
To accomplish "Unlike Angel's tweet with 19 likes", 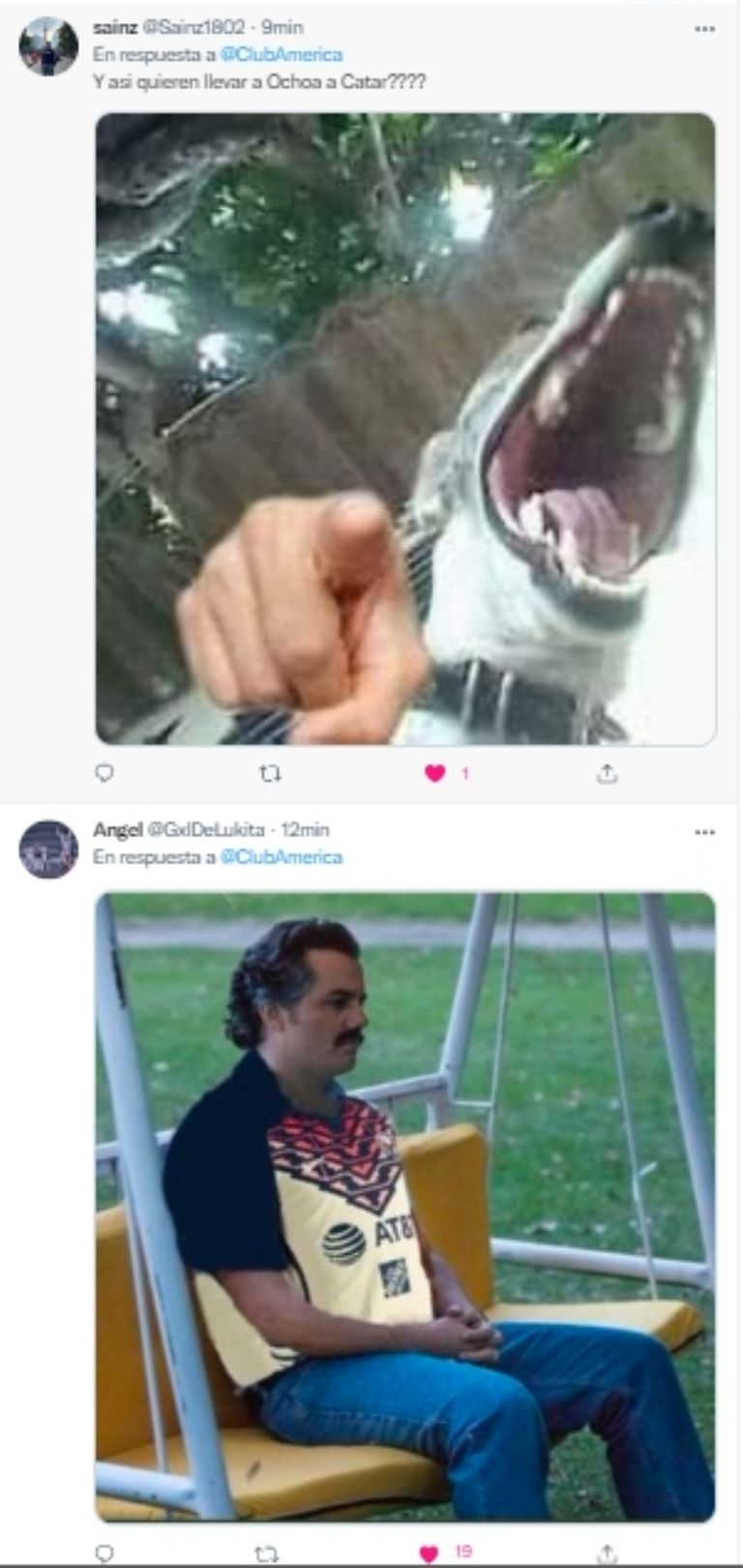I will pyautogui.click(x=430, y=1553).
